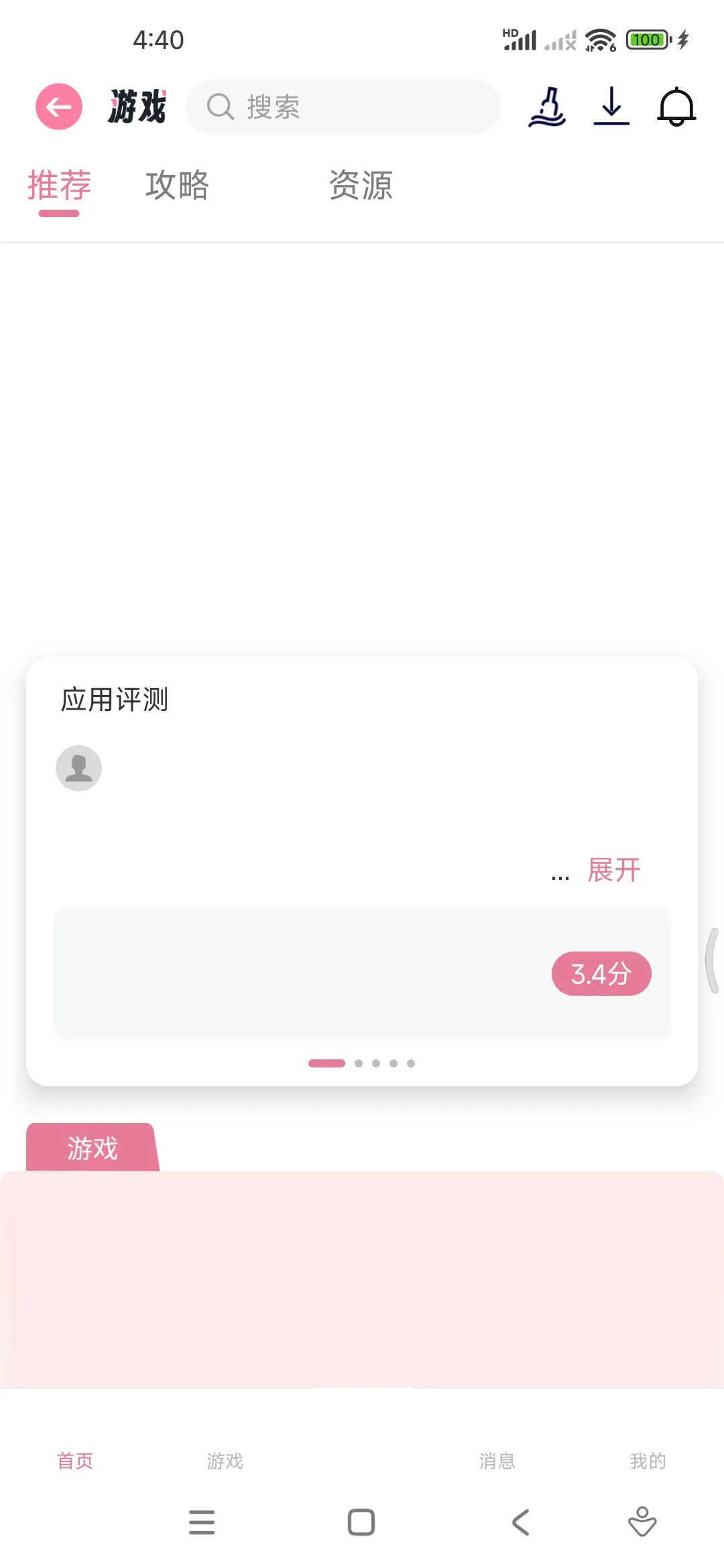Select the 游戏 category label tag

[93, 1148]
